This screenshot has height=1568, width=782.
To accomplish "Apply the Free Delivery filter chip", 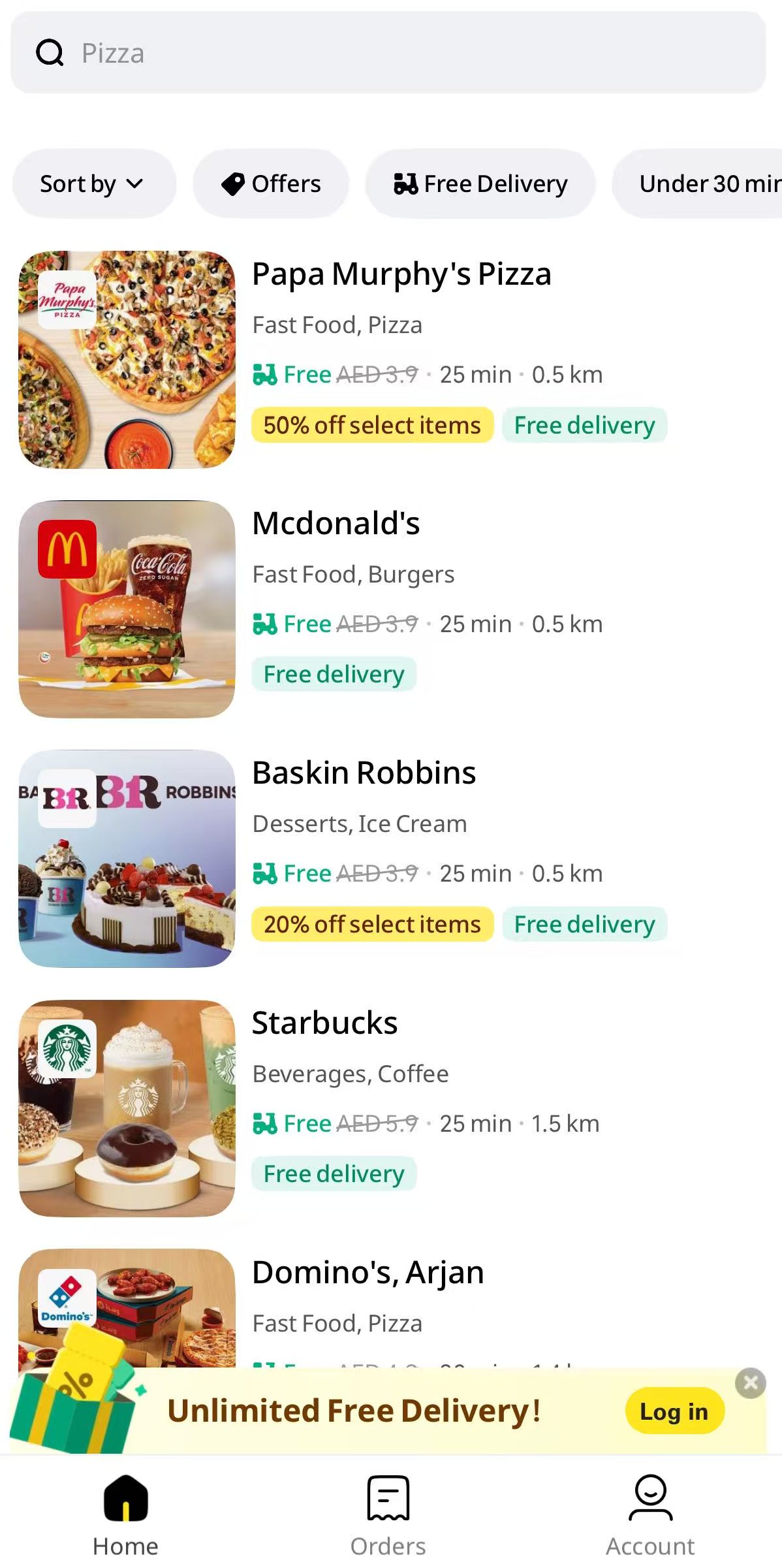I will (x=480, y=184).
